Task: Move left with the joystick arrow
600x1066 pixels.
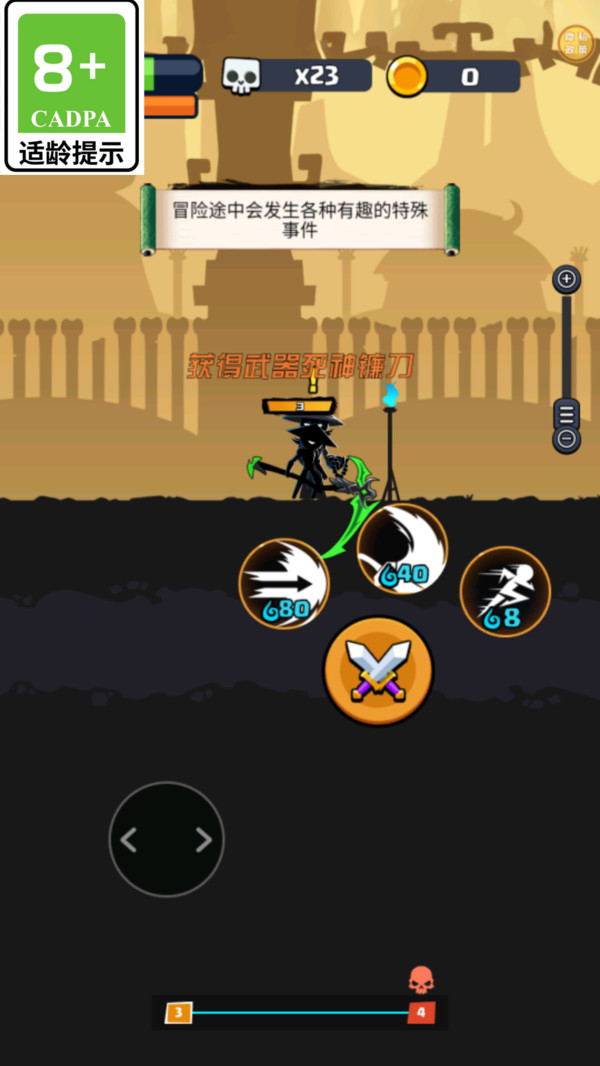Action: (x=129, y=840)
